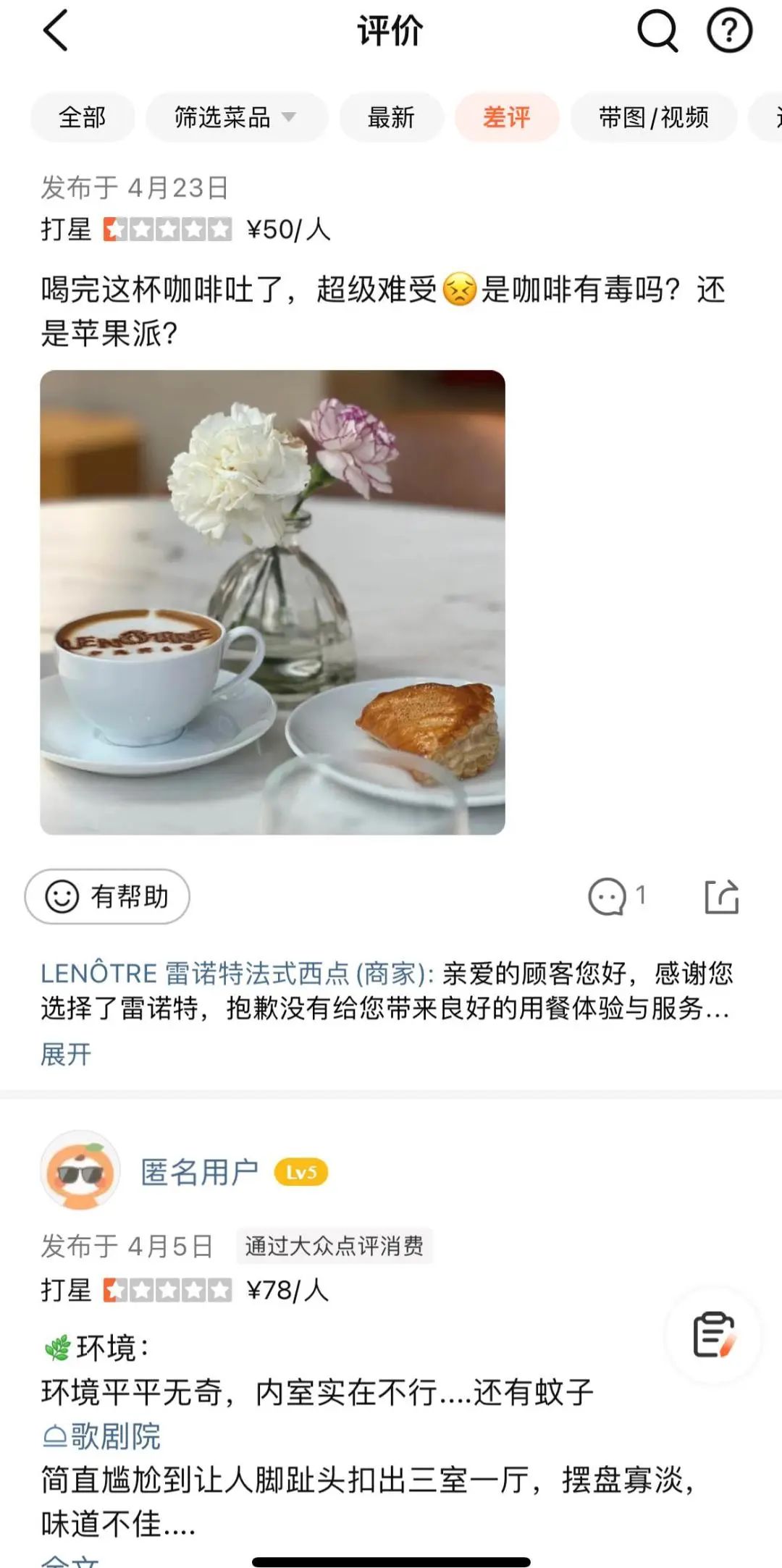Select the 全部 filter chip

pyautogui.click(x=83, y=117)
